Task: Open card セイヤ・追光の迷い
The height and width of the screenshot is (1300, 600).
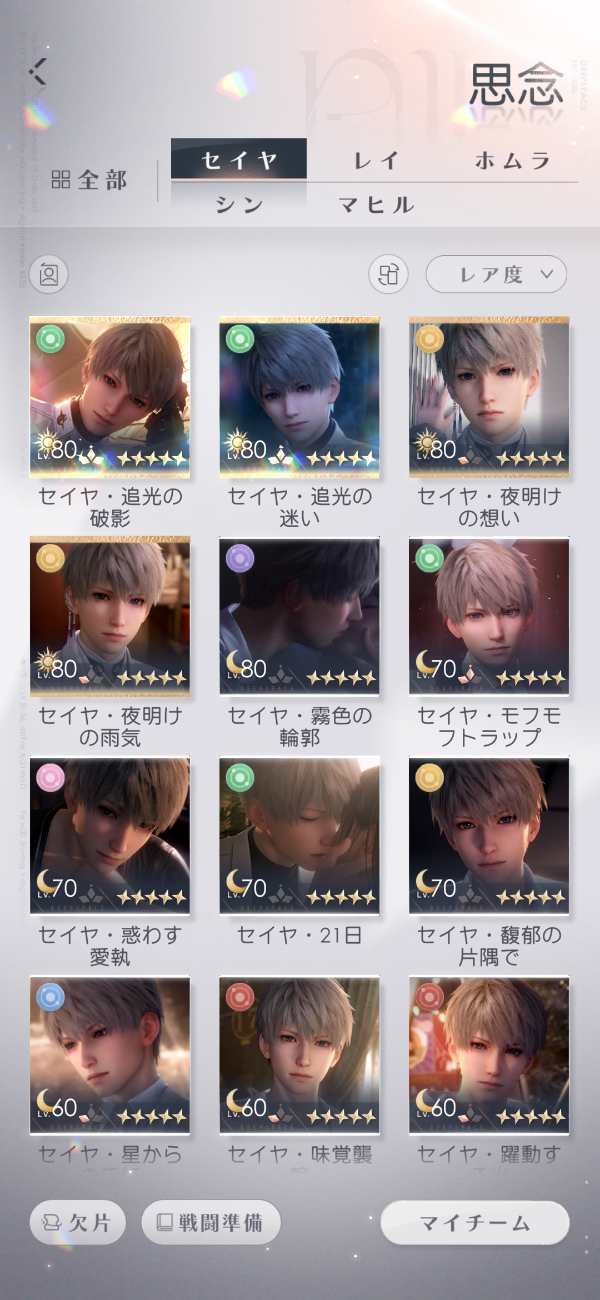Action: 300,397
